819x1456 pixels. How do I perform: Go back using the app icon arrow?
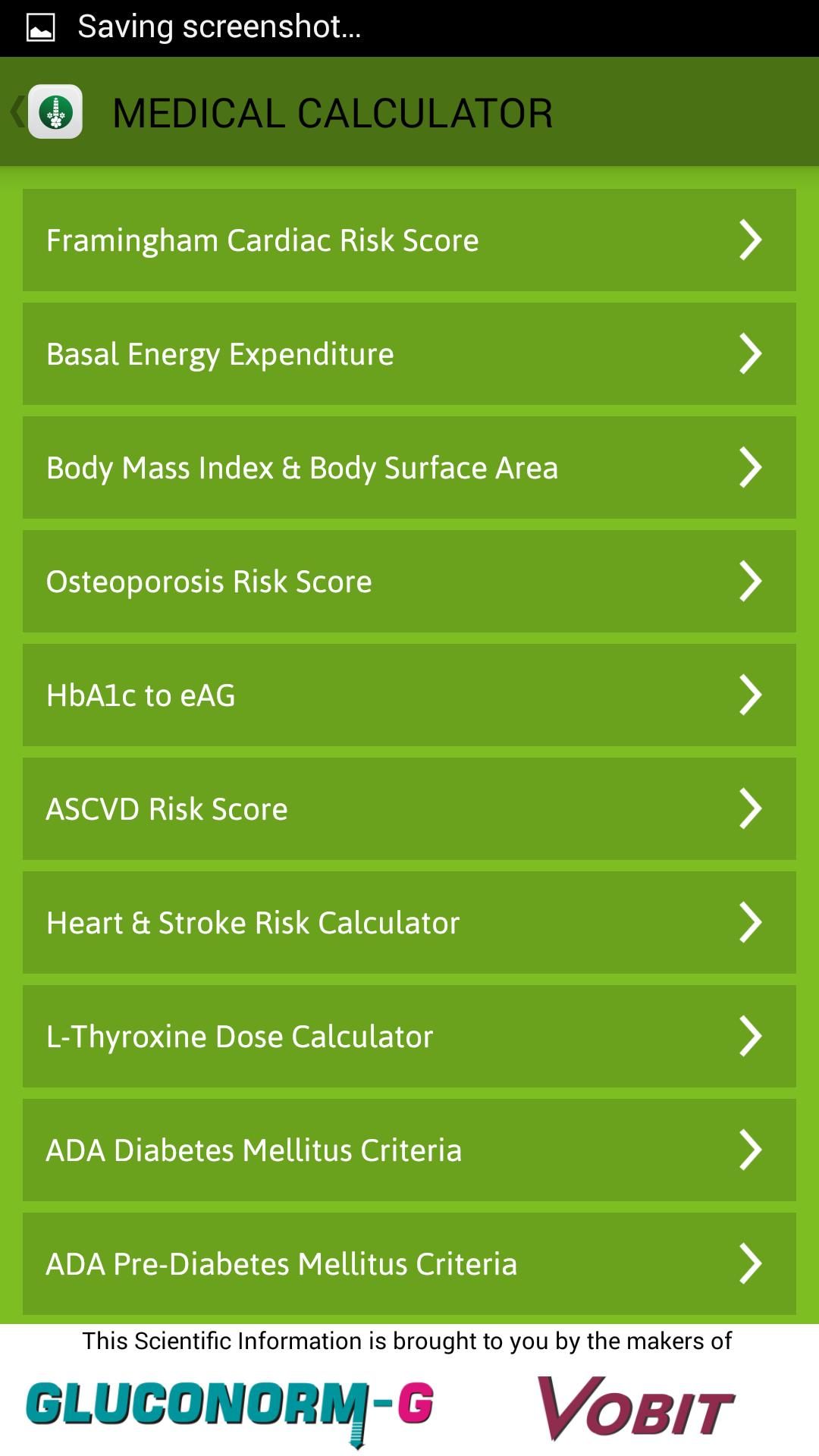(x=47, y=112)
